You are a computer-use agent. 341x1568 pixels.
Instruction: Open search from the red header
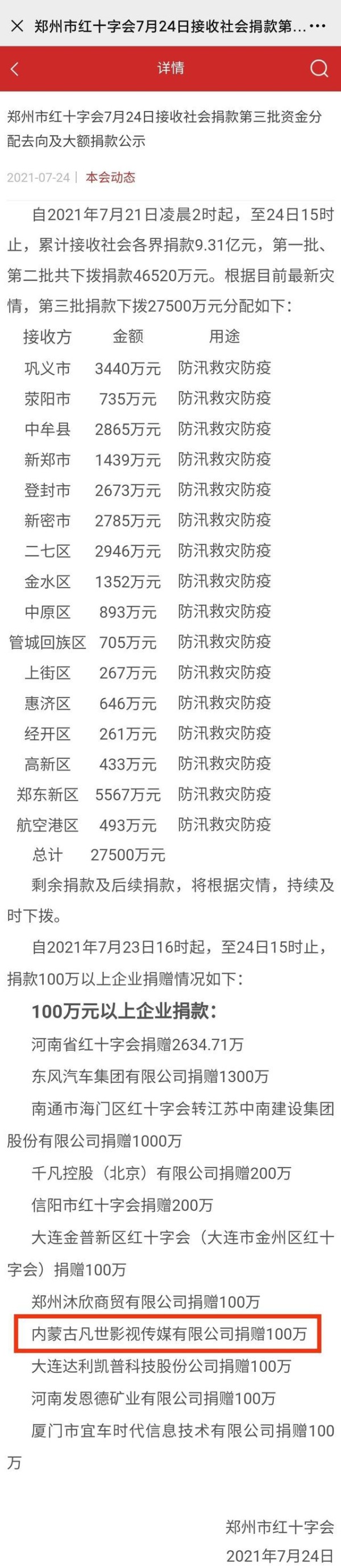[x=319, y=69]
